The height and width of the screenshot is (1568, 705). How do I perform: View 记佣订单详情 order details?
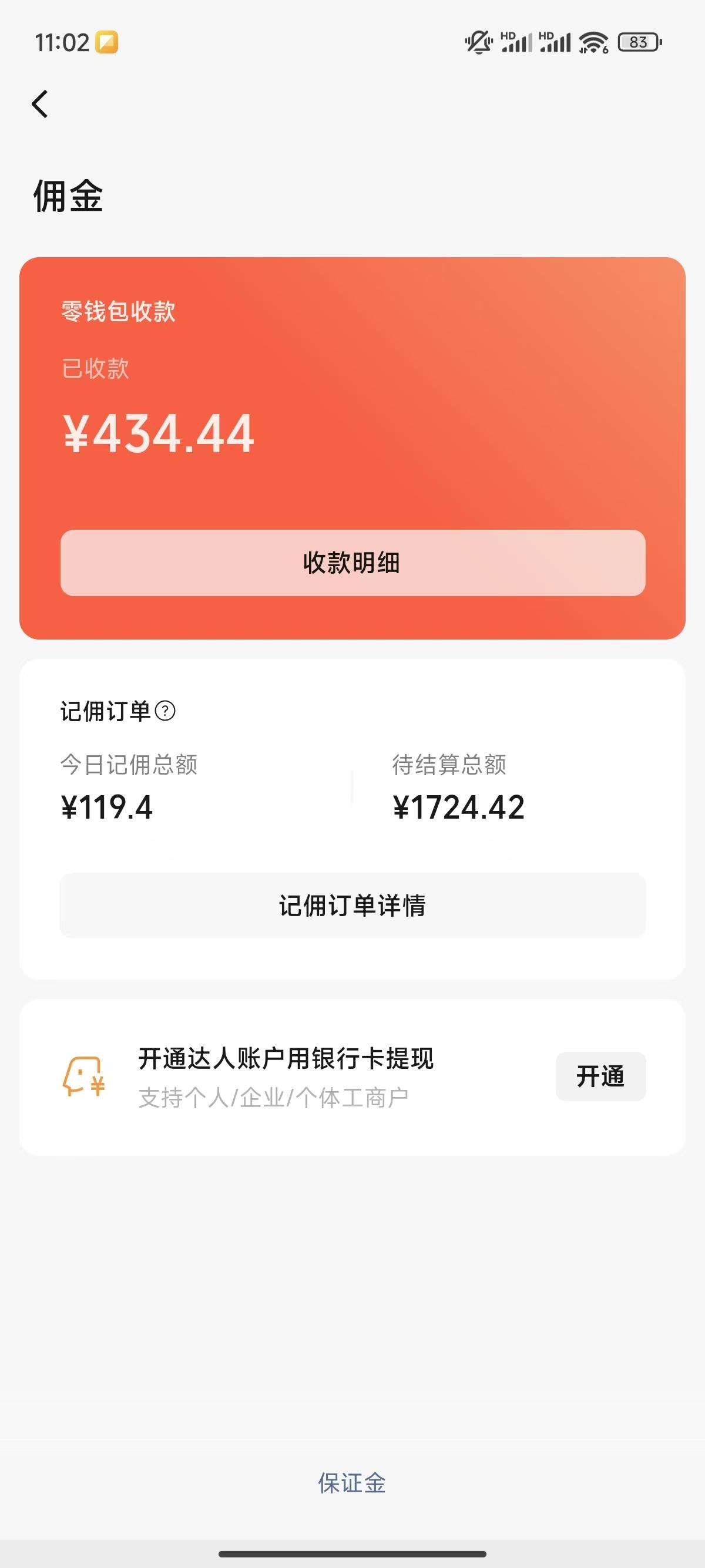tap(352, 906)
